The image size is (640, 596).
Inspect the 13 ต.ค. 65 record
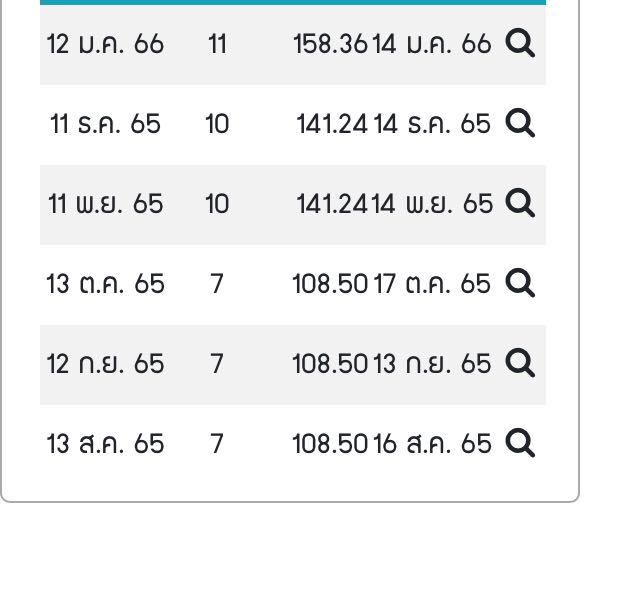(x=520, y=283)
